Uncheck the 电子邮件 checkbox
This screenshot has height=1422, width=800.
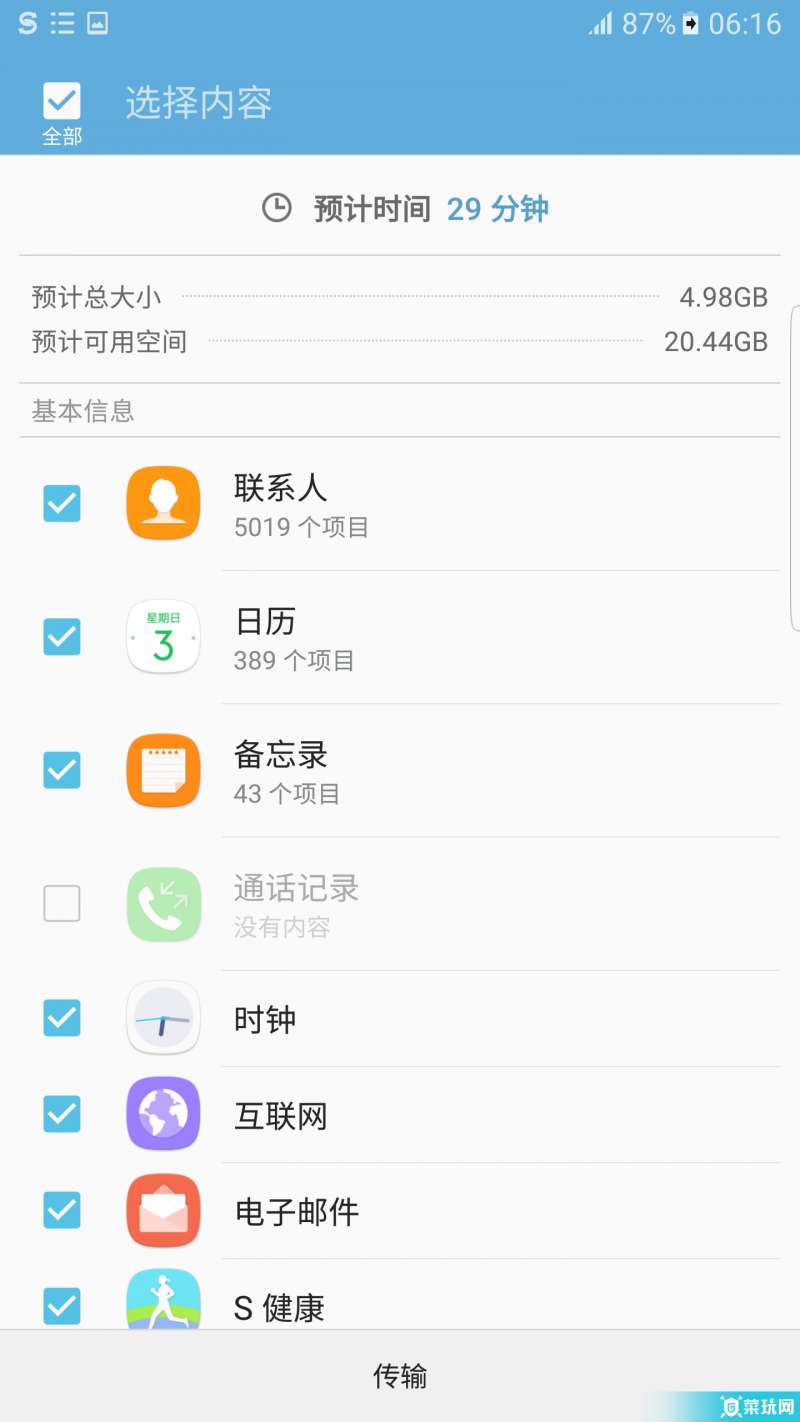pos(62,1210)
